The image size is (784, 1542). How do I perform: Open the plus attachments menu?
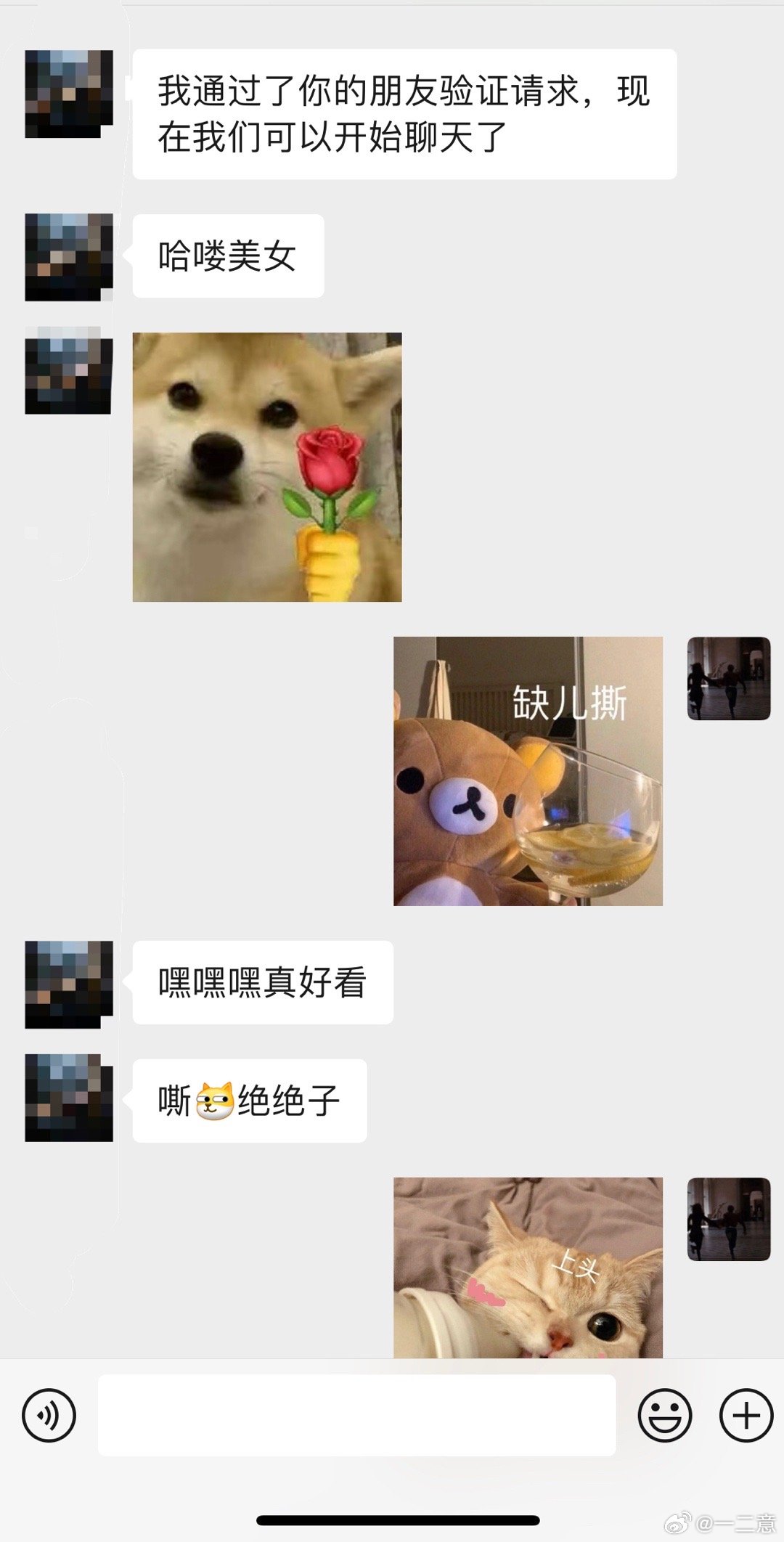point(746,1415)
